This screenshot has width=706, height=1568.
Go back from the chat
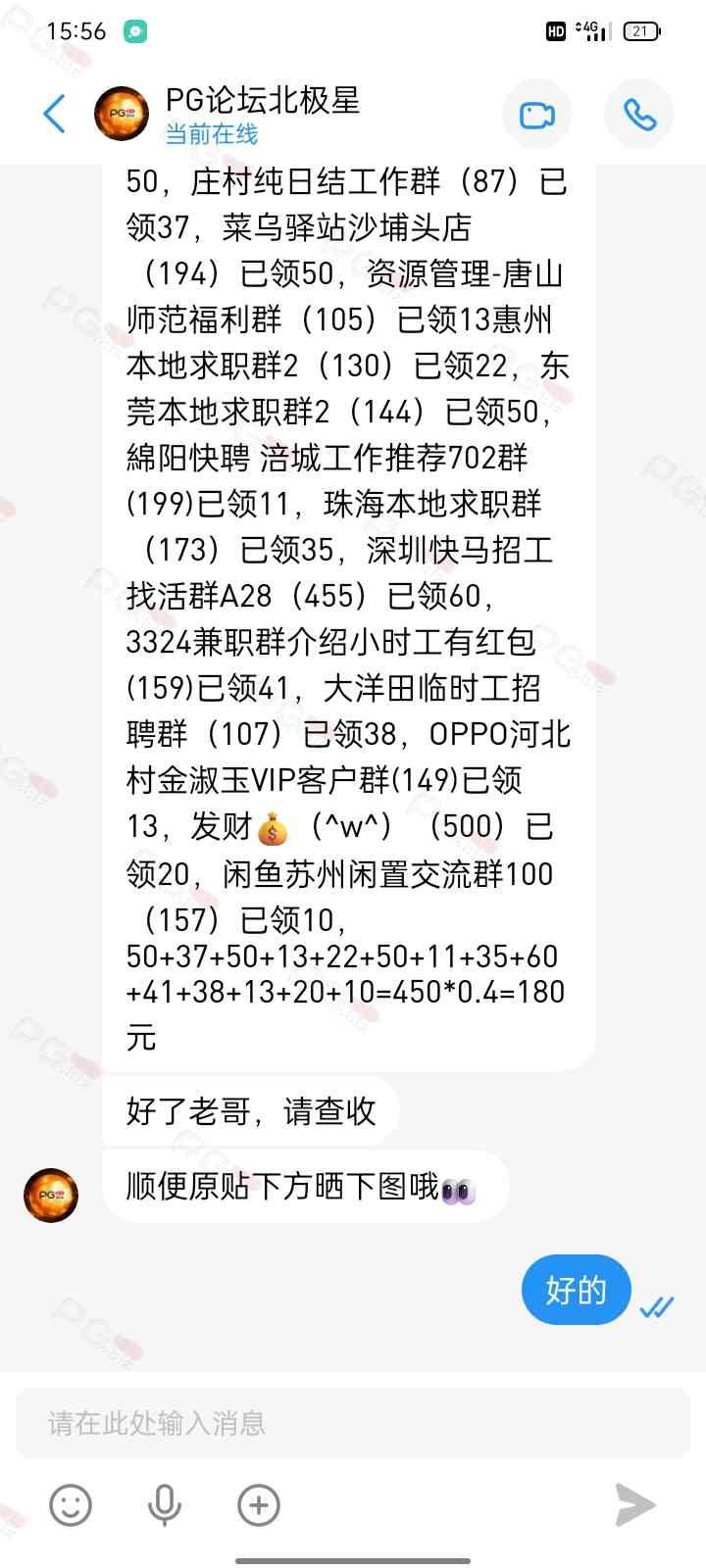click(x=55, y=114)
